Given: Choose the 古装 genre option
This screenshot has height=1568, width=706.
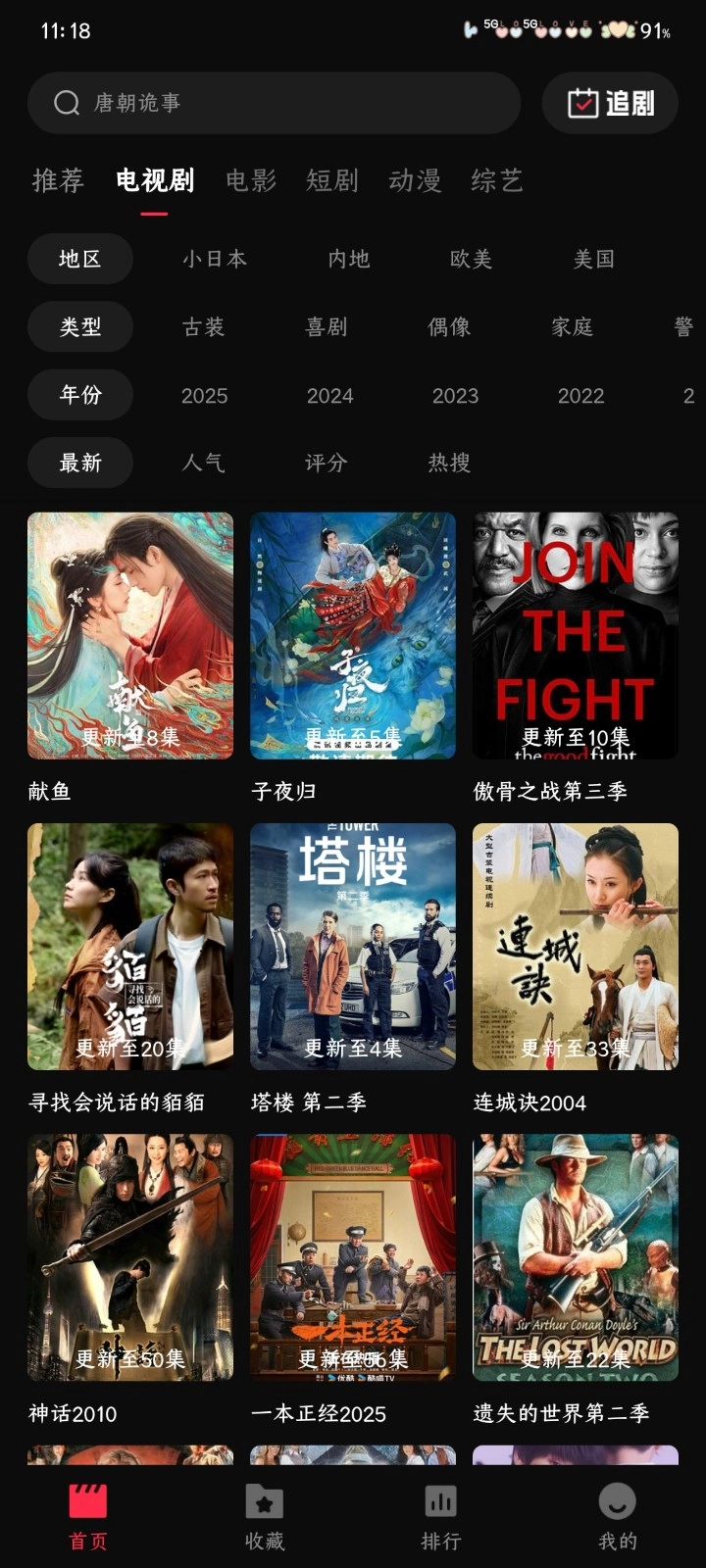Looking at the screenshot, I should click(x=204, y=327).
